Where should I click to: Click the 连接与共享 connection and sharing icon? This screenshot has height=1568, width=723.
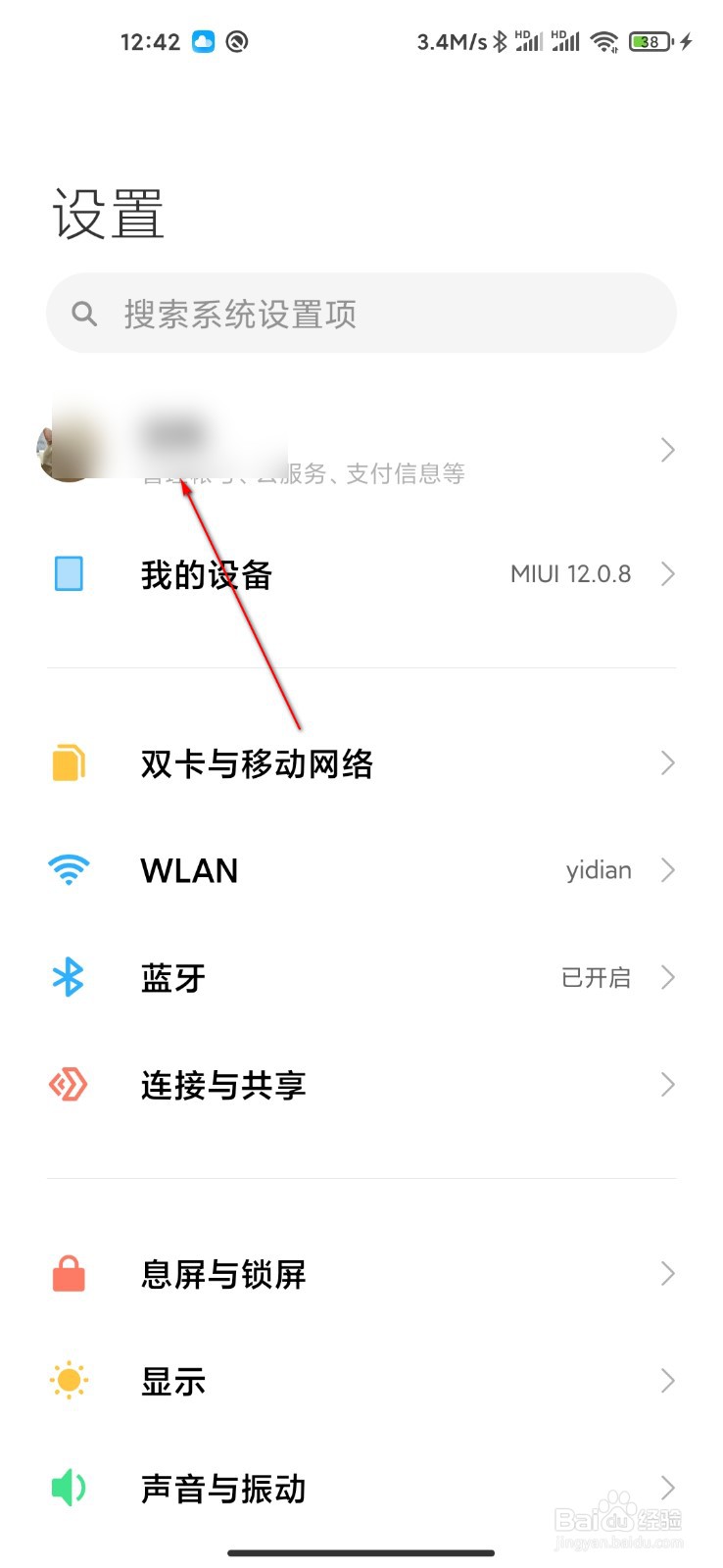pyautogui.click(x=69, y=1085)
